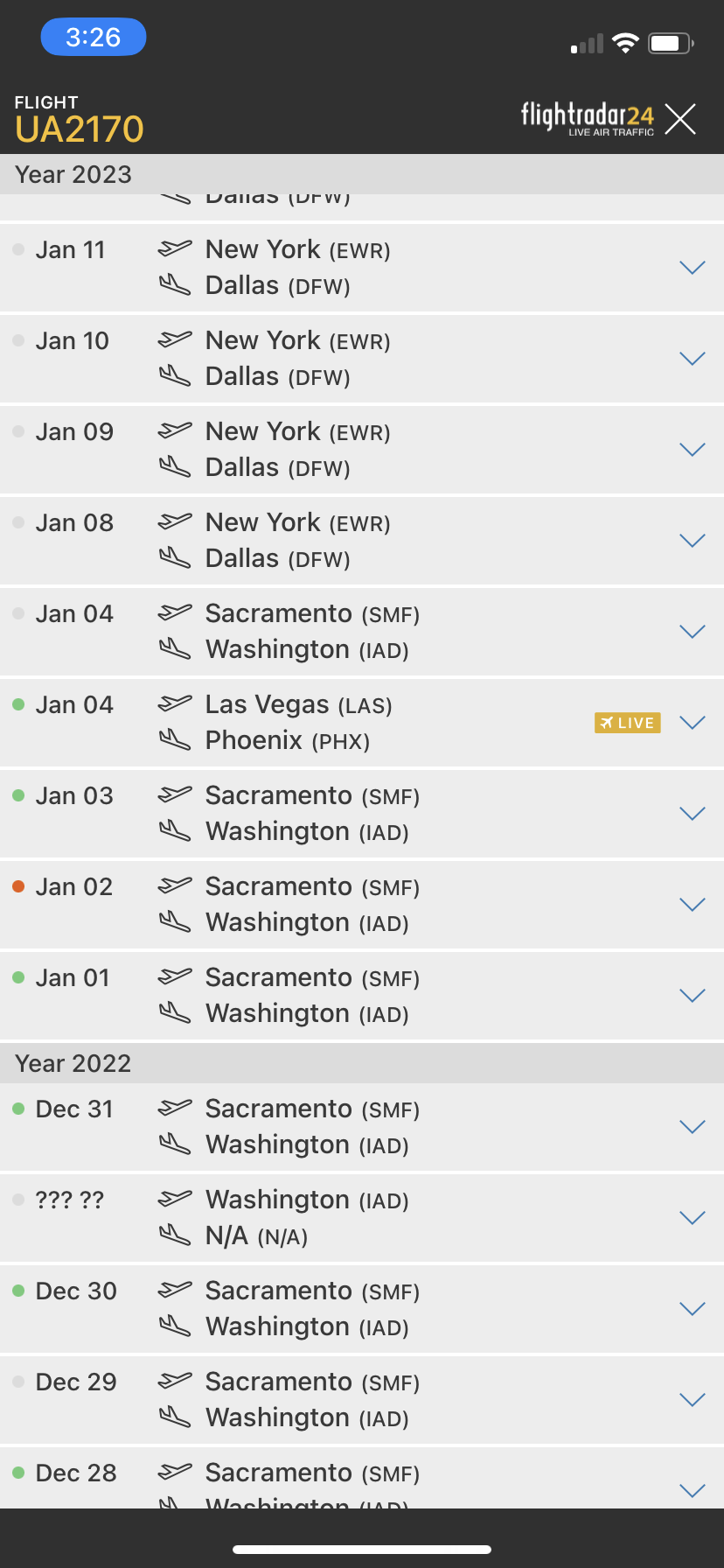The image size is (724, 1568).
Task: Expand the Jan 11 New York to Dallas flight
Action: tap(692, 268)
